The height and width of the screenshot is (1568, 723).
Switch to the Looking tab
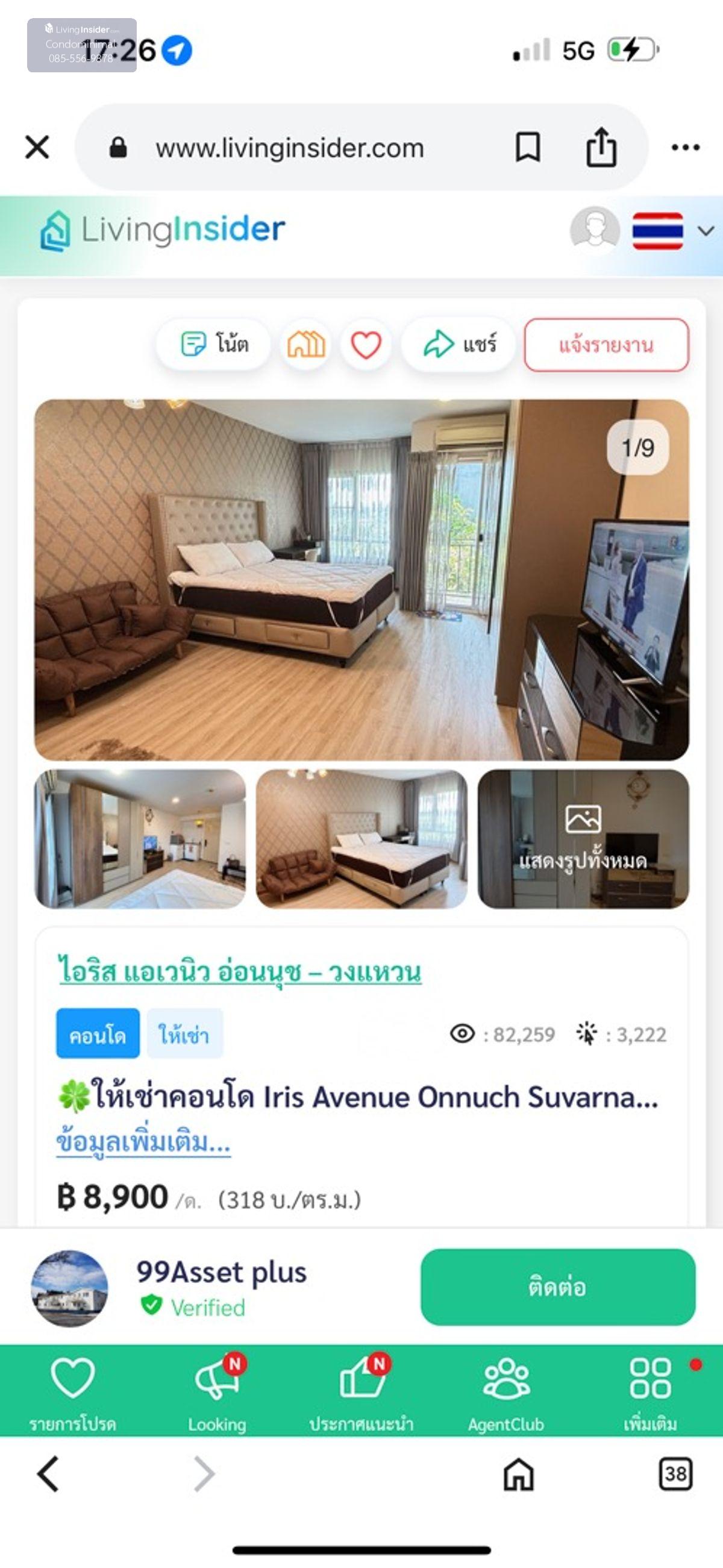tap(218, 1393)
